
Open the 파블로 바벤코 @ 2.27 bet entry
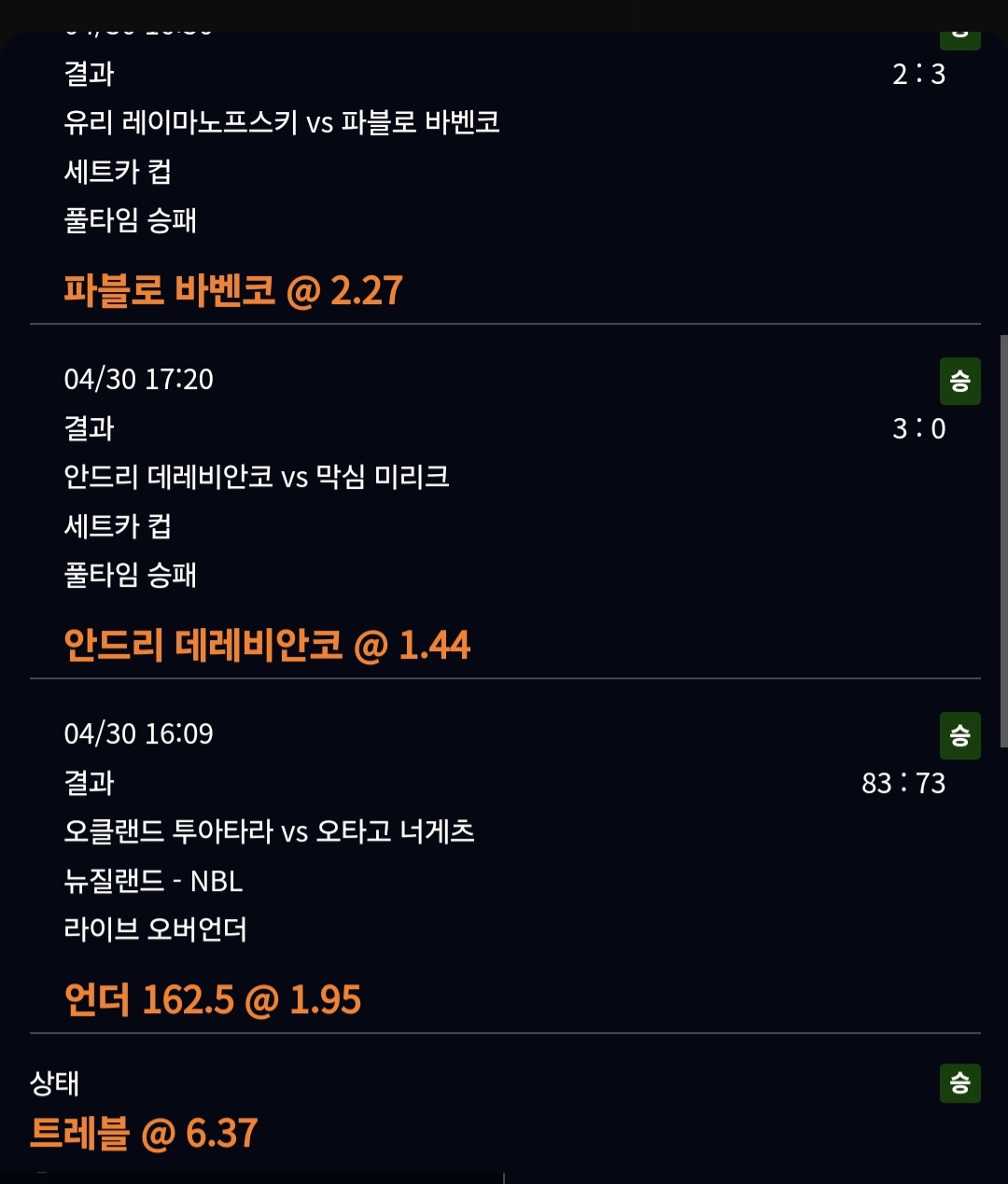(233, 290)
